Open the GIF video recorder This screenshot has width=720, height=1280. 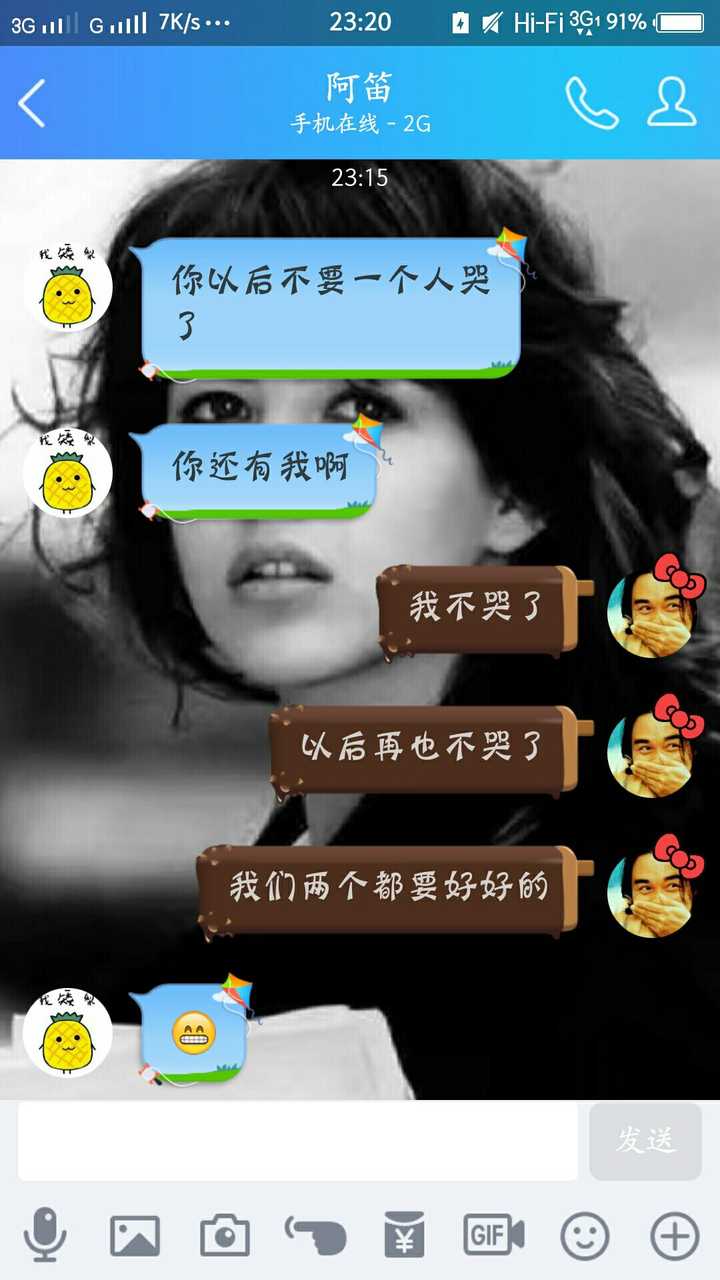494,1236
